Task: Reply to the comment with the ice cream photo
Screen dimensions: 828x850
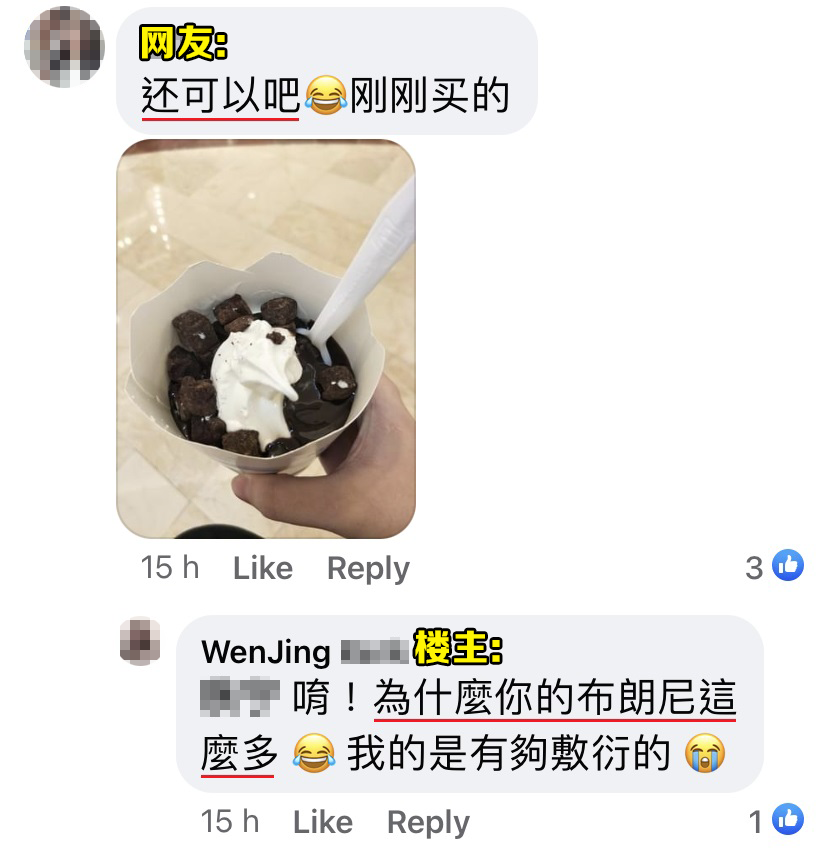Action: coord(368,568)
